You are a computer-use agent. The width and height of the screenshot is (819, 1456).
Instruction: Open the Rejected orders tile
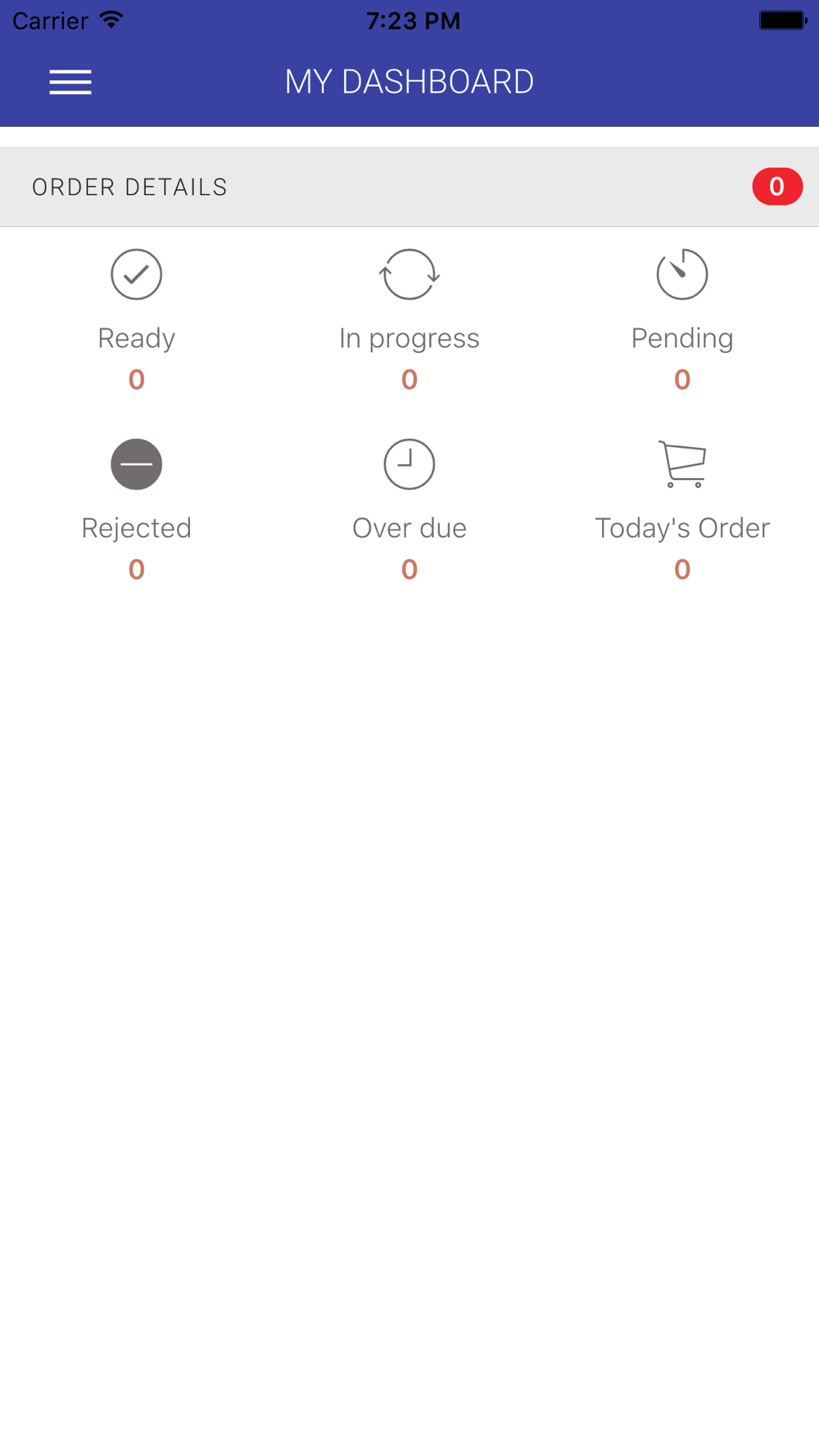click(x=137, y=511)
